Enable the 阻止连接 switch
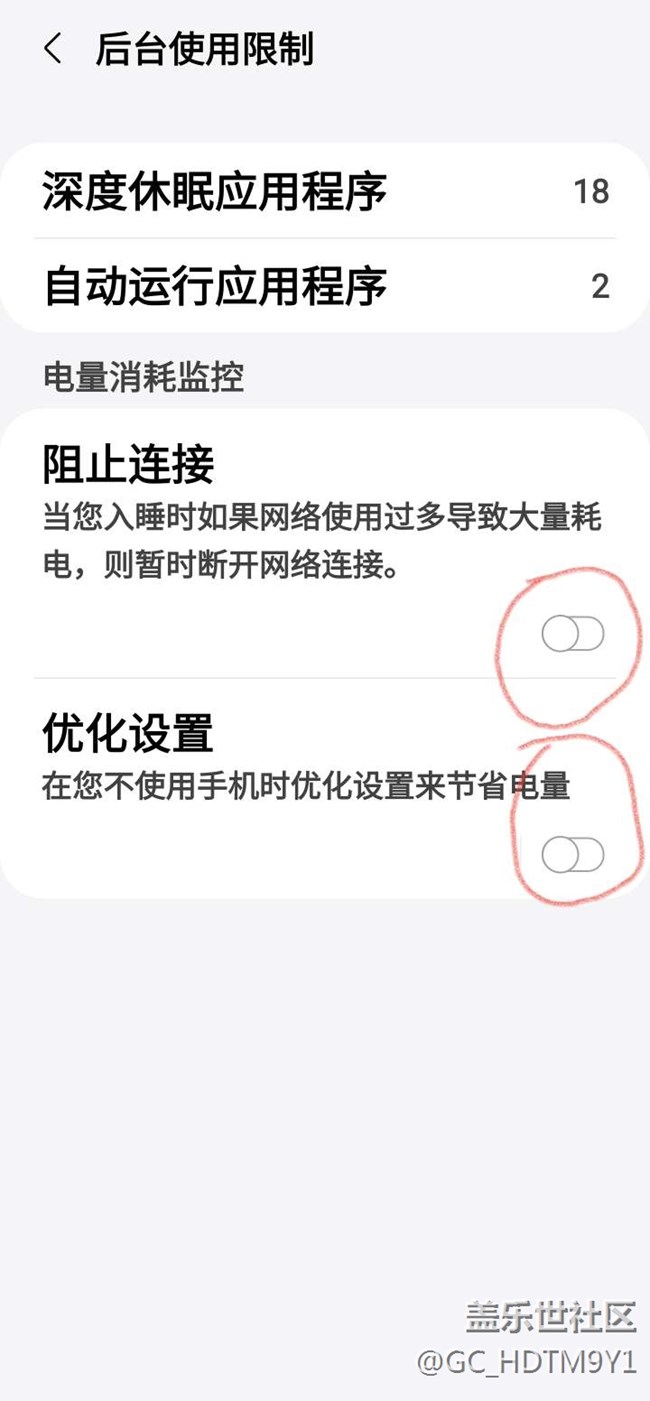 (572, 634)
